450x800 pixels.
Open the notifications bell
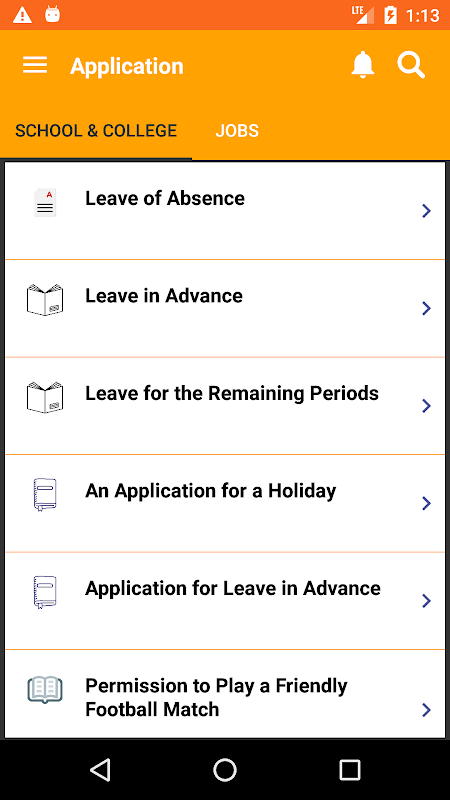coord(363,65)
